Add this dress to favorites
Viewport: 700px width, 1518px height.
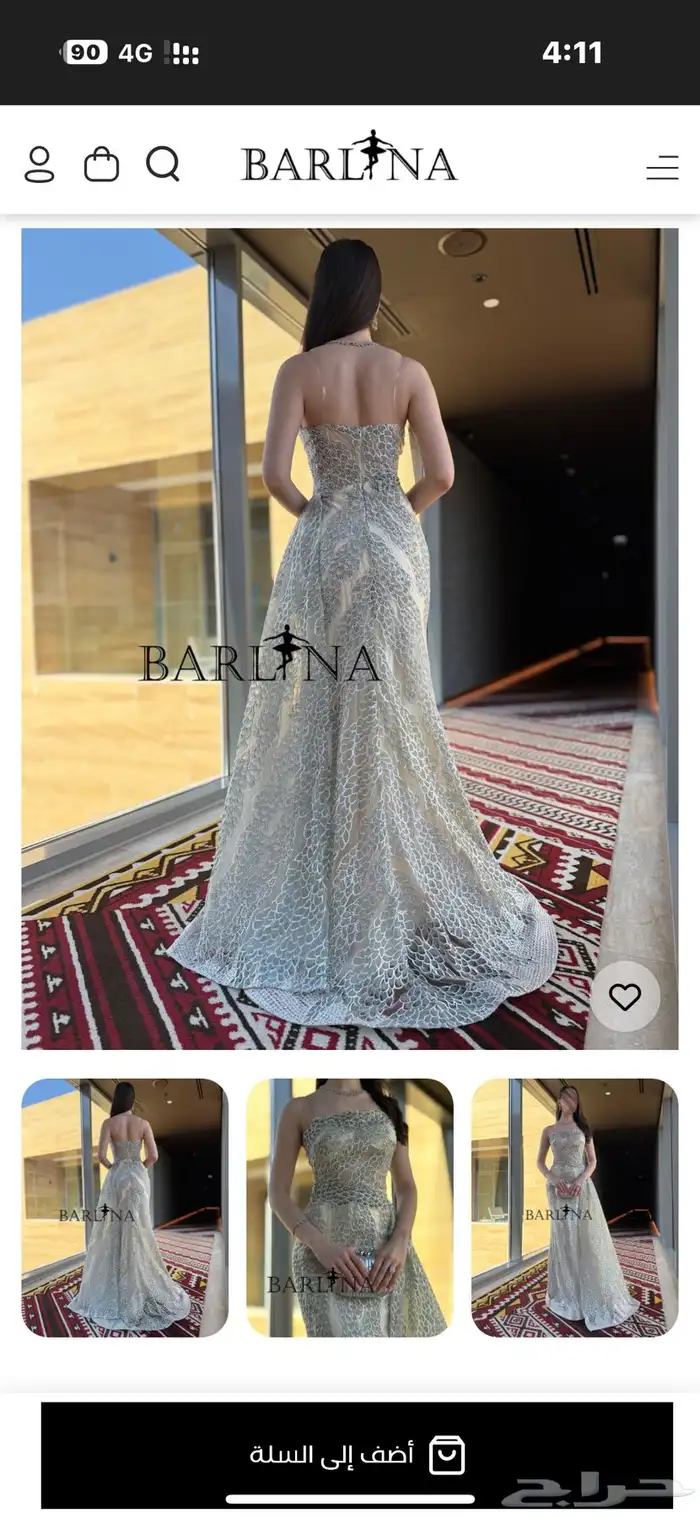tap(625, 997)
